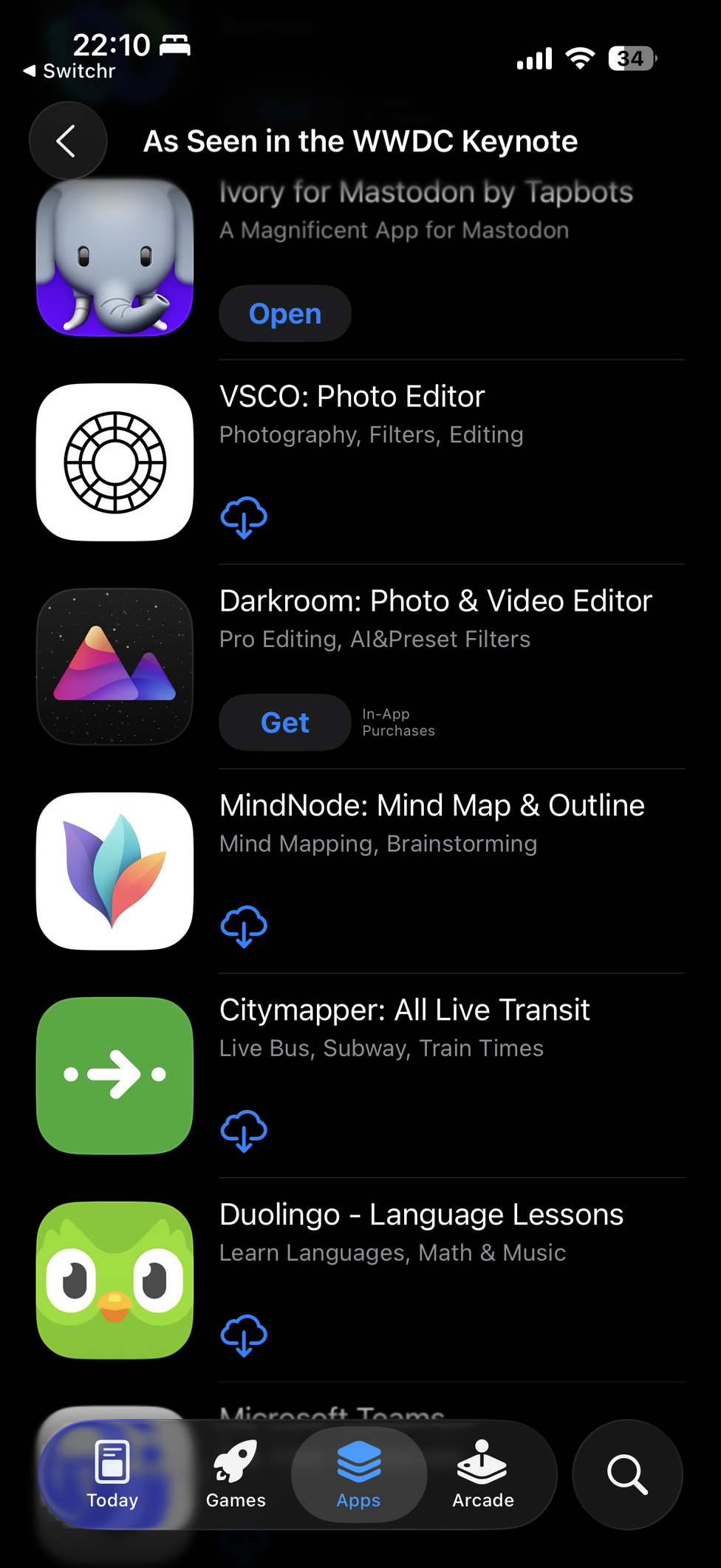Get Darkroom: Photo & Video Editor

tap(284, 722)
